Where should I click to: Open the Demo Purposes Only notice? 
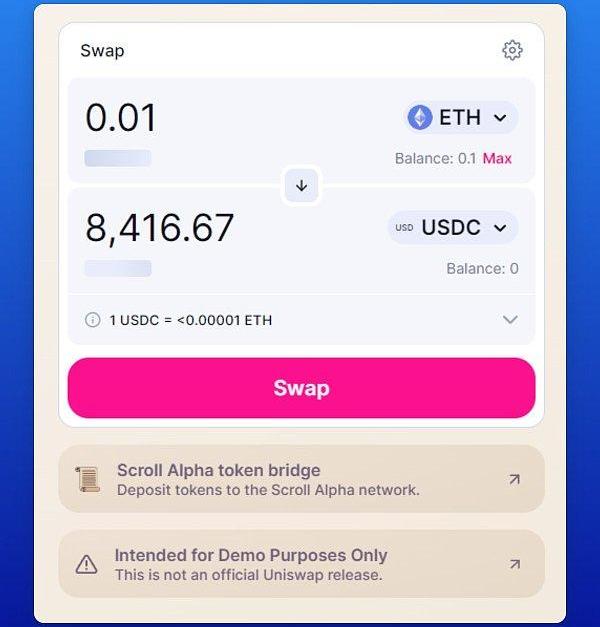coord(301,564)
